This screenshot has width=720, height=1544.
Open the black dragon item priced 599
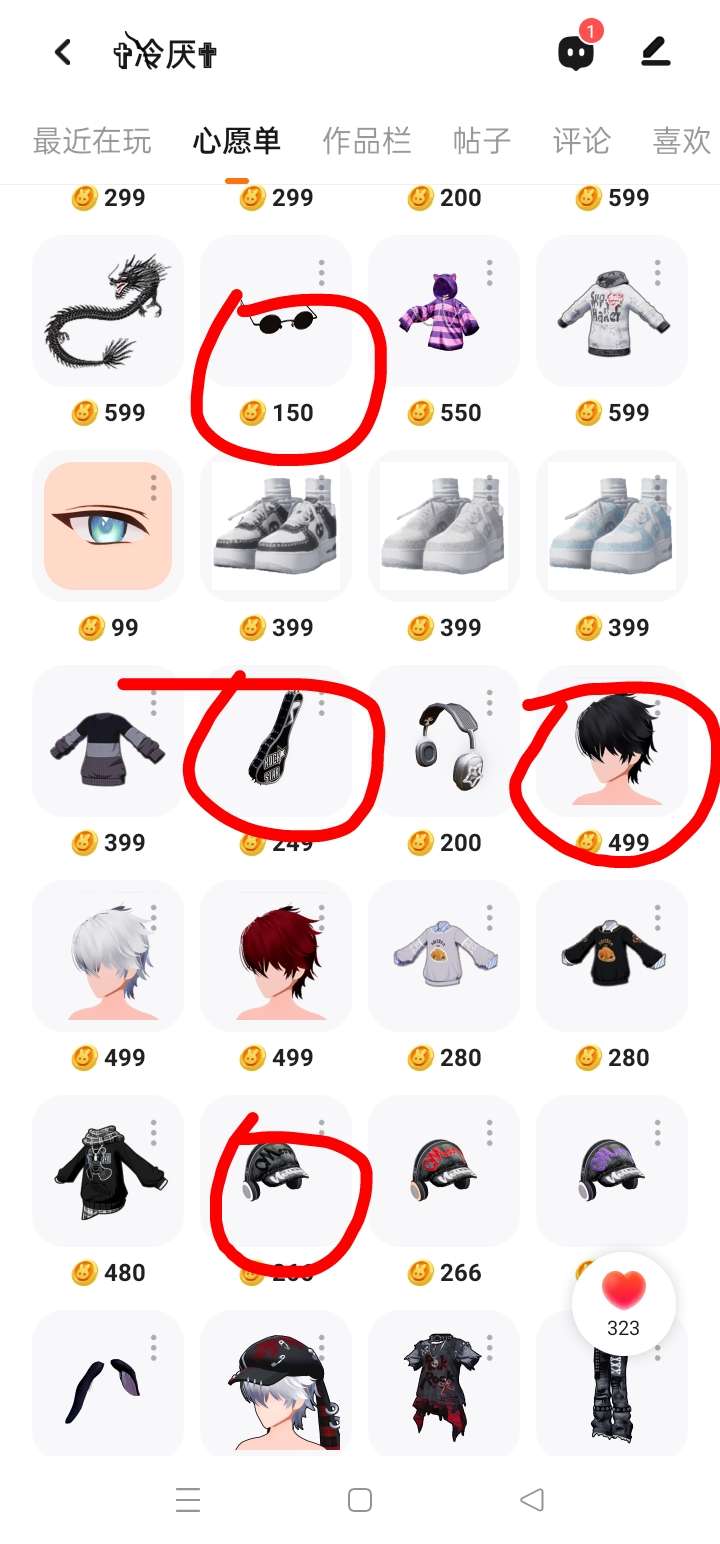click(108, 311)
